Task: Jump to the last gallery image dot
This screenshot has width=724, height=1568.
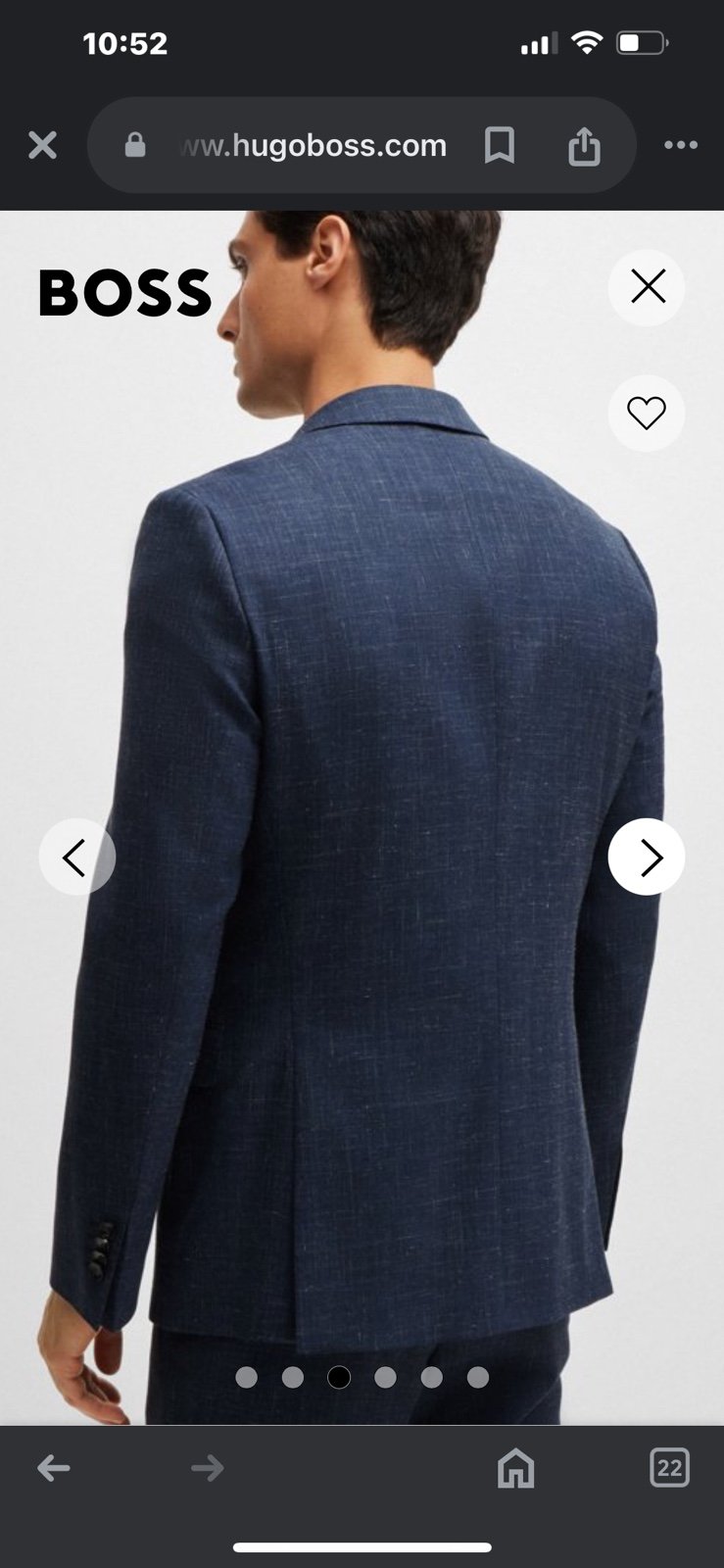Action: click(x=478, y=1377)
